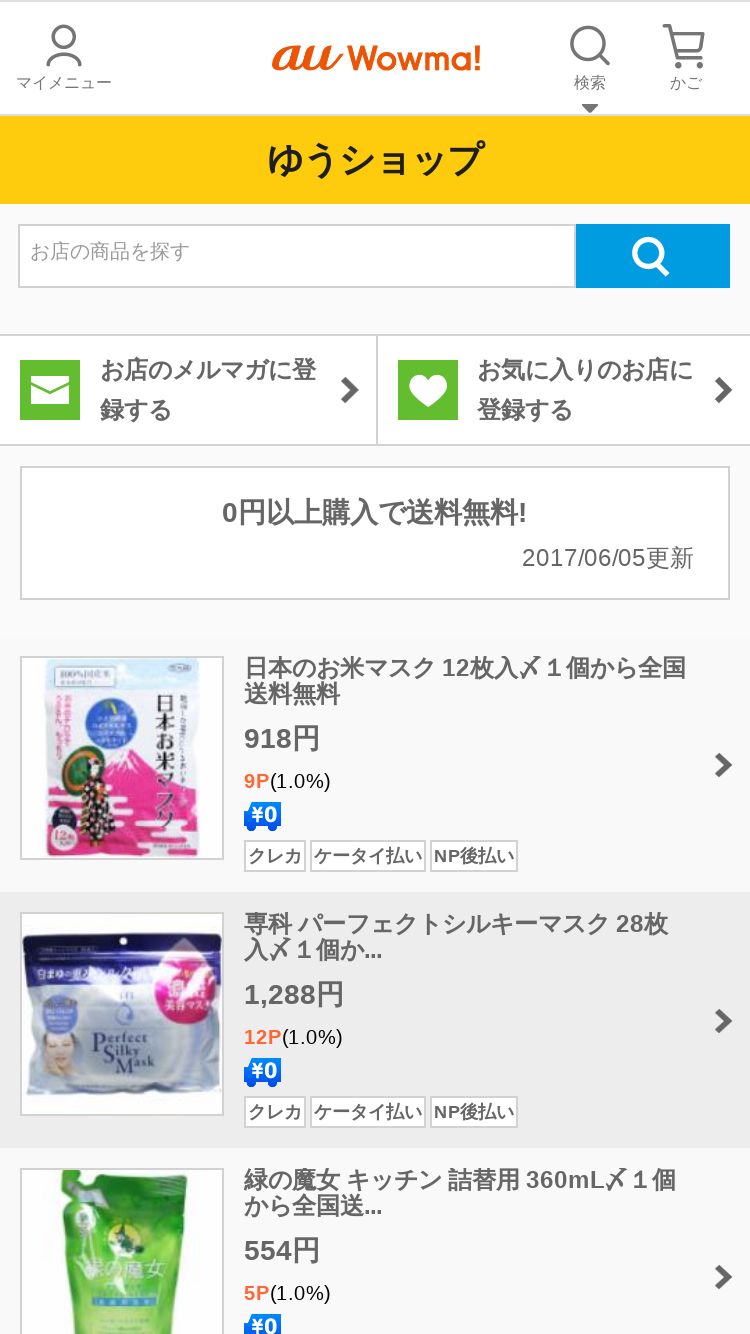
Task: Subscribe via お店のメルマガに登録する
Action: coord(188,390)
